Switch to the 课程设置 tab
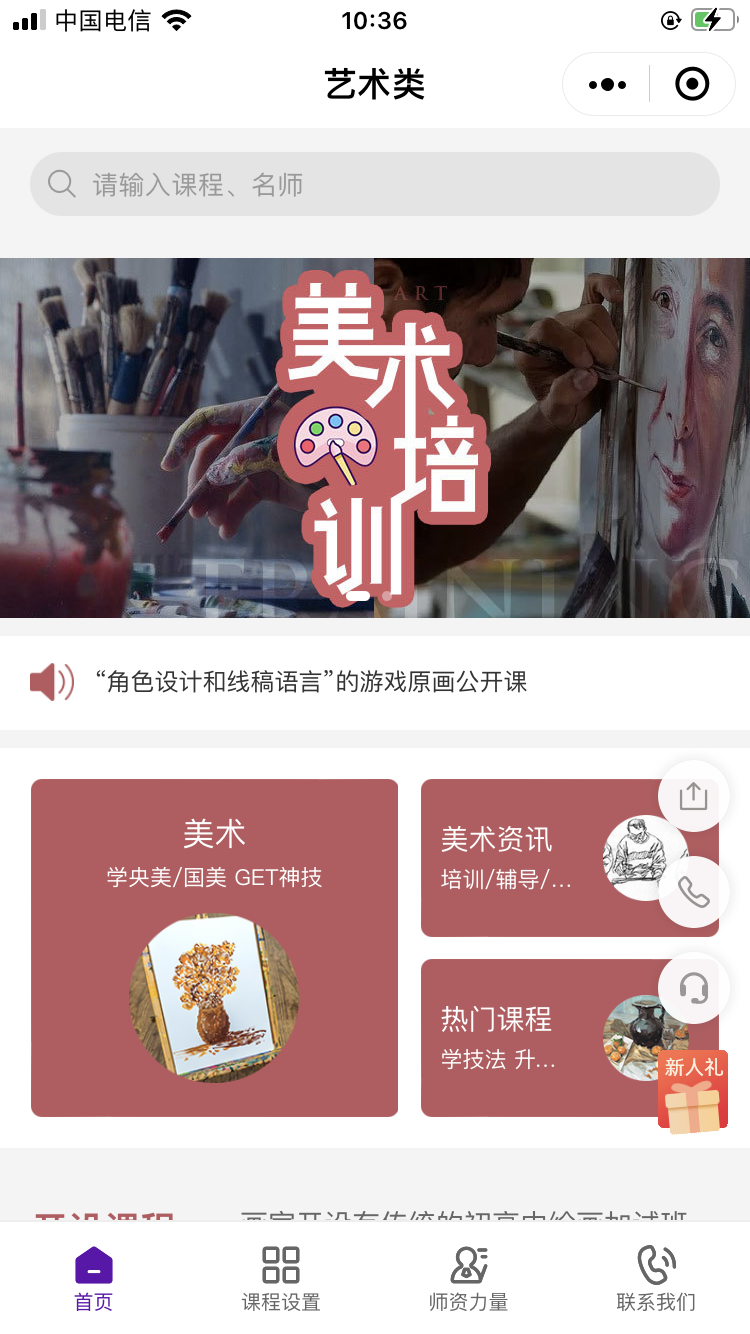This screenshot has width=750, height=1334. (281, 1278)
